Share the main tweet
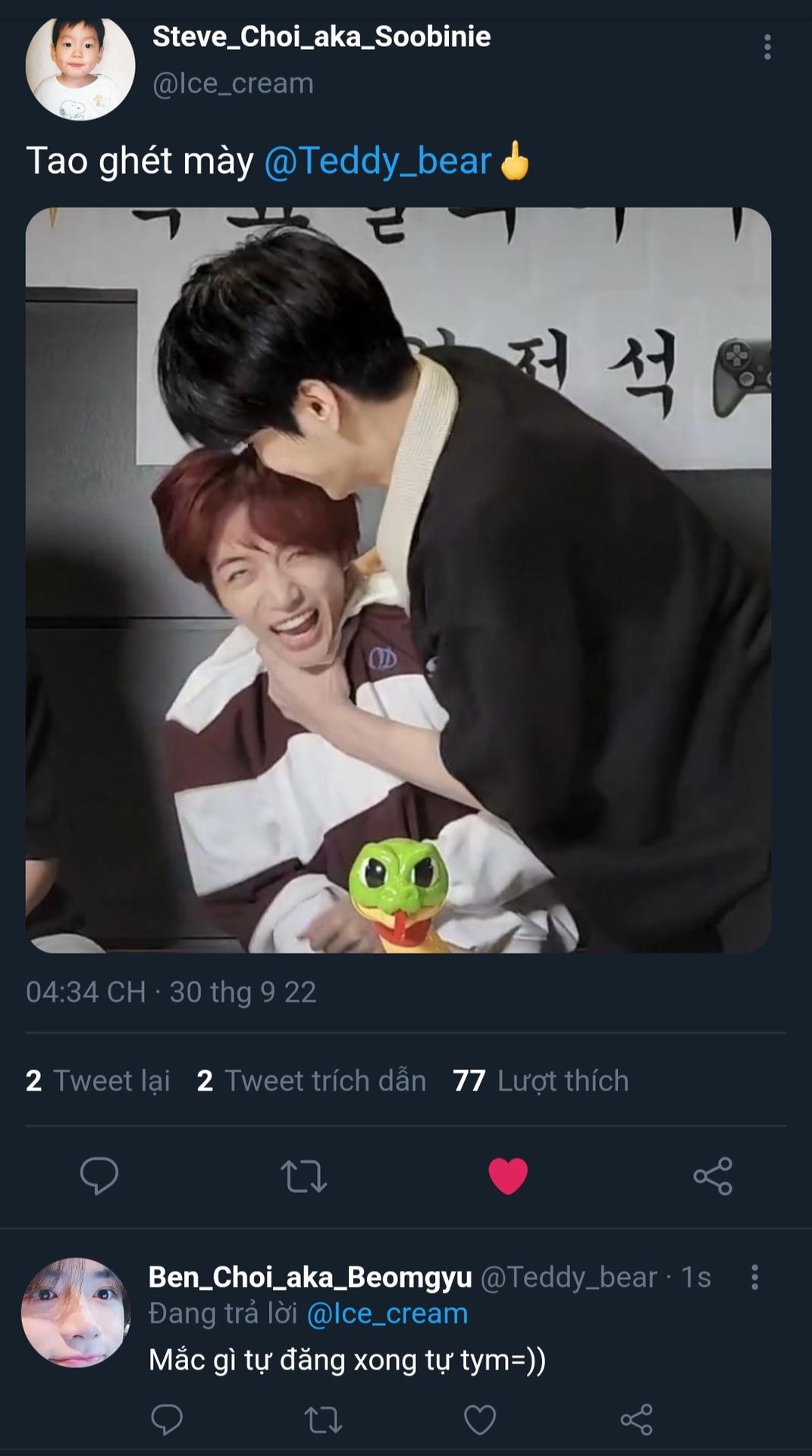812x1456 pixels. click(713, 1176)
